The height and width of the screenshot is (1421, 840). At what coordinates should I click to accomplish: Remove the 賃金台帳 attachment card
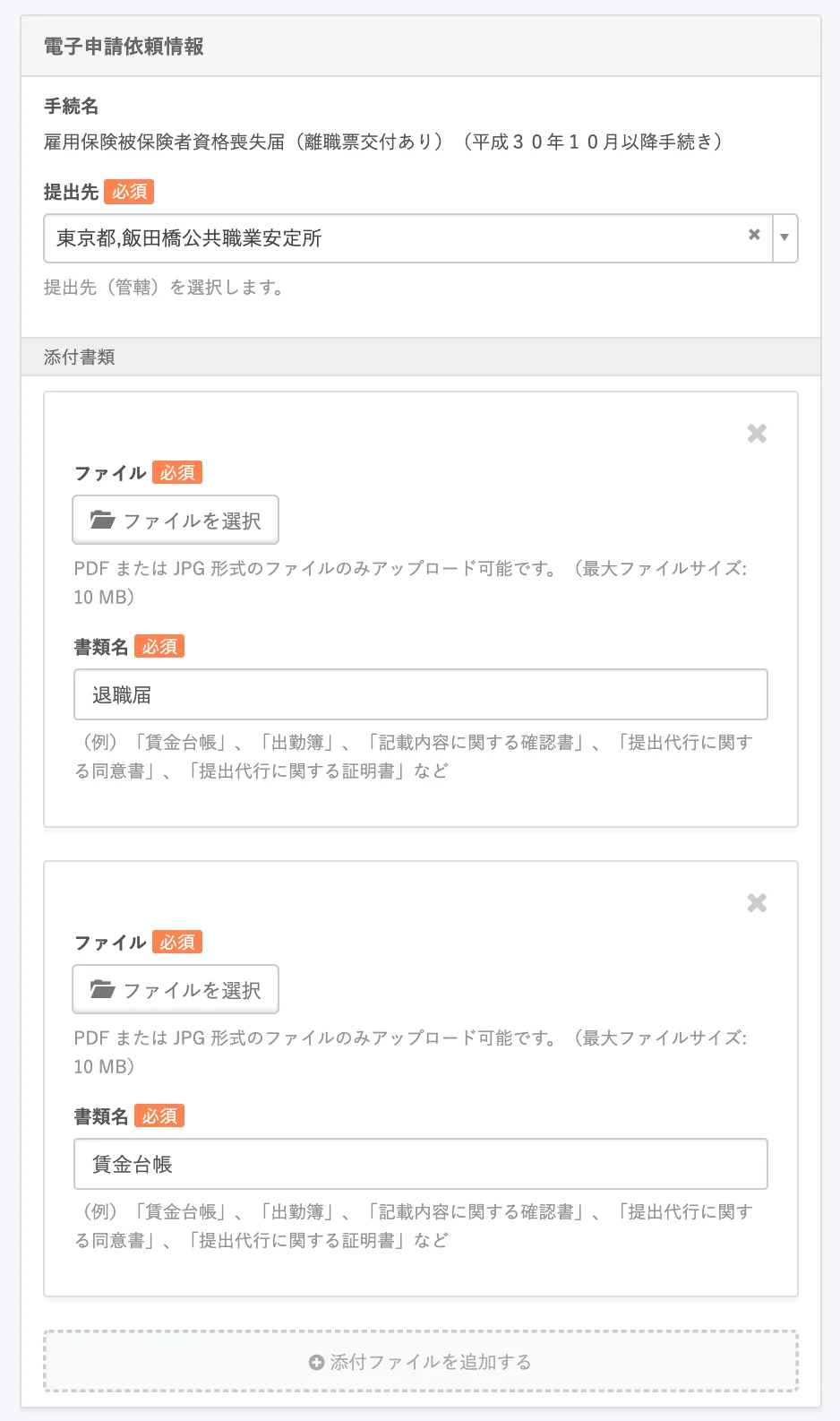[757, 903]
